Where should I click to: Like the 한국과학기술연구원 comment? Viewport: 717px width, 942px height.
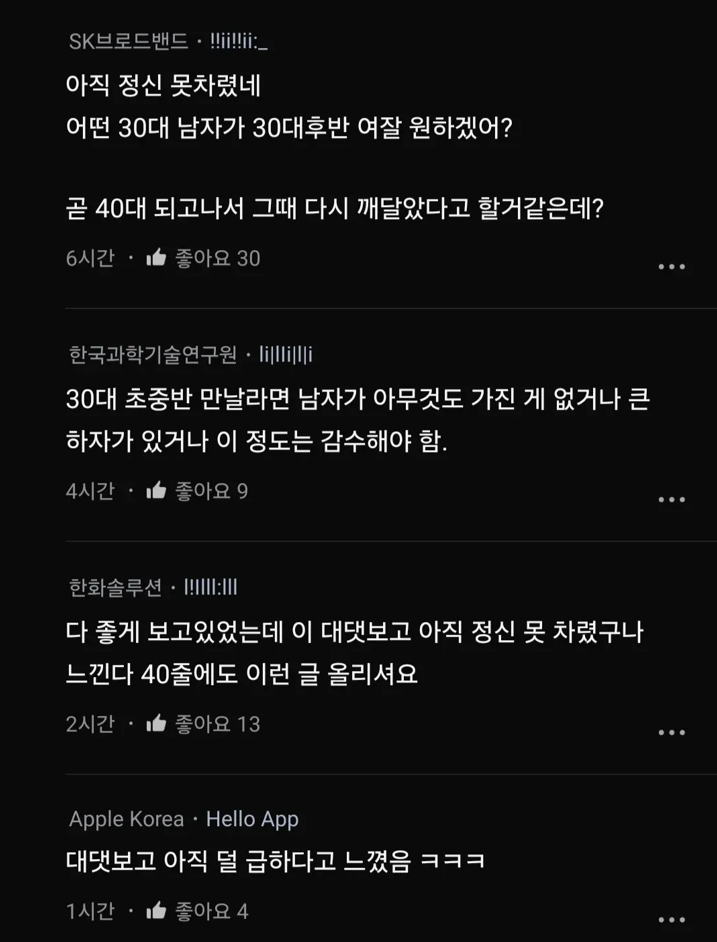(x=156, y=491)
